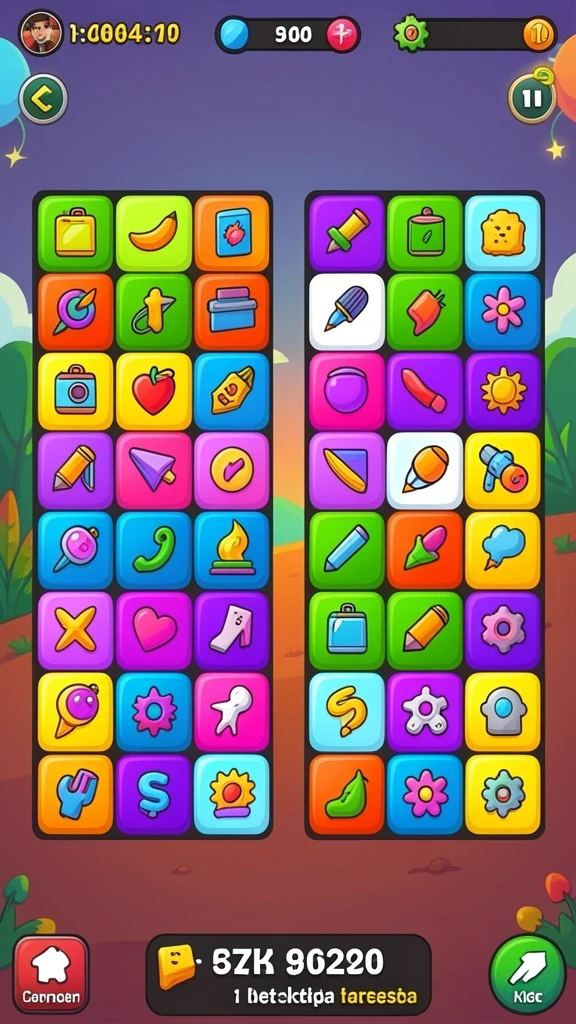Select the camera tile

(75, 391)
